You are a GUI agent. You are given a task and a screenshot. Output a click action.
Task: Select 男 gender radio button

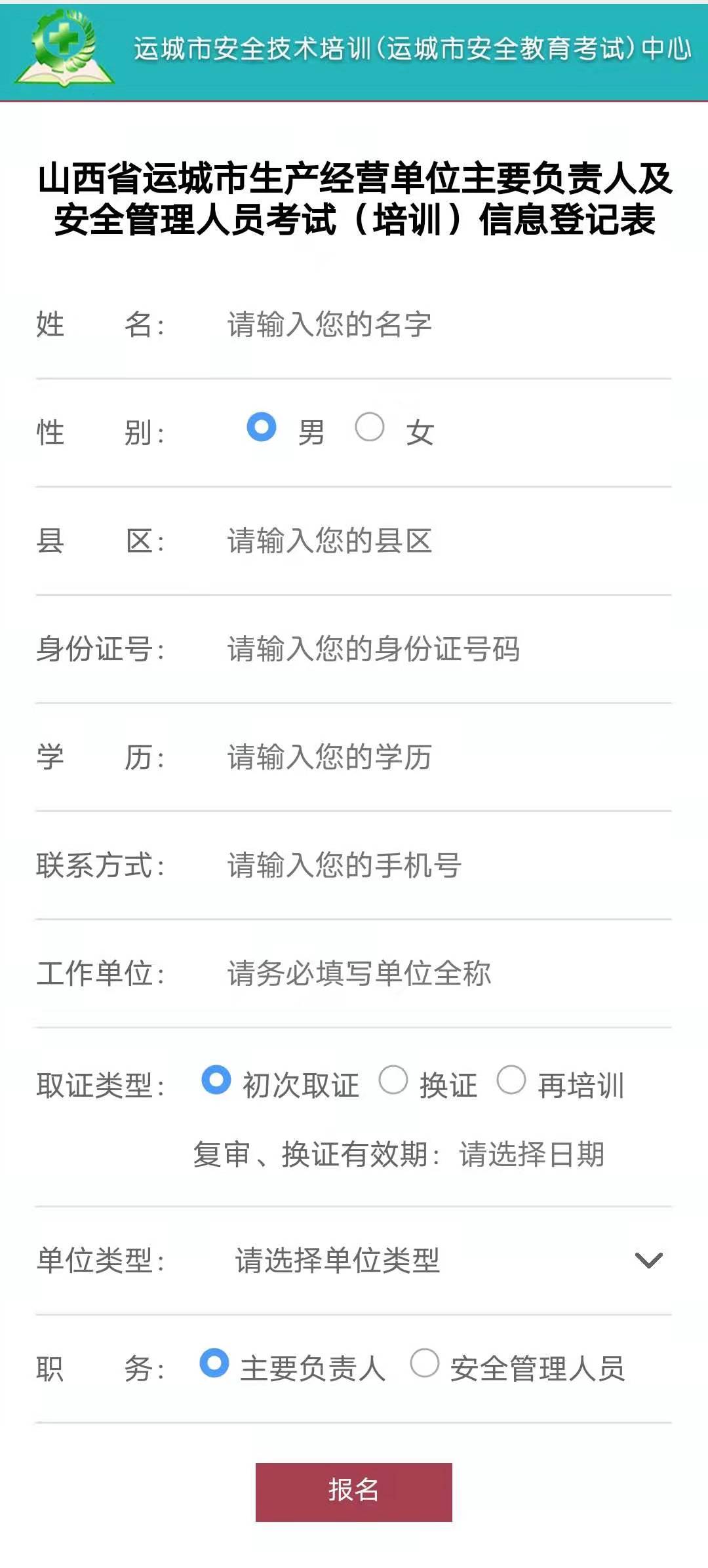coord(262,427)
